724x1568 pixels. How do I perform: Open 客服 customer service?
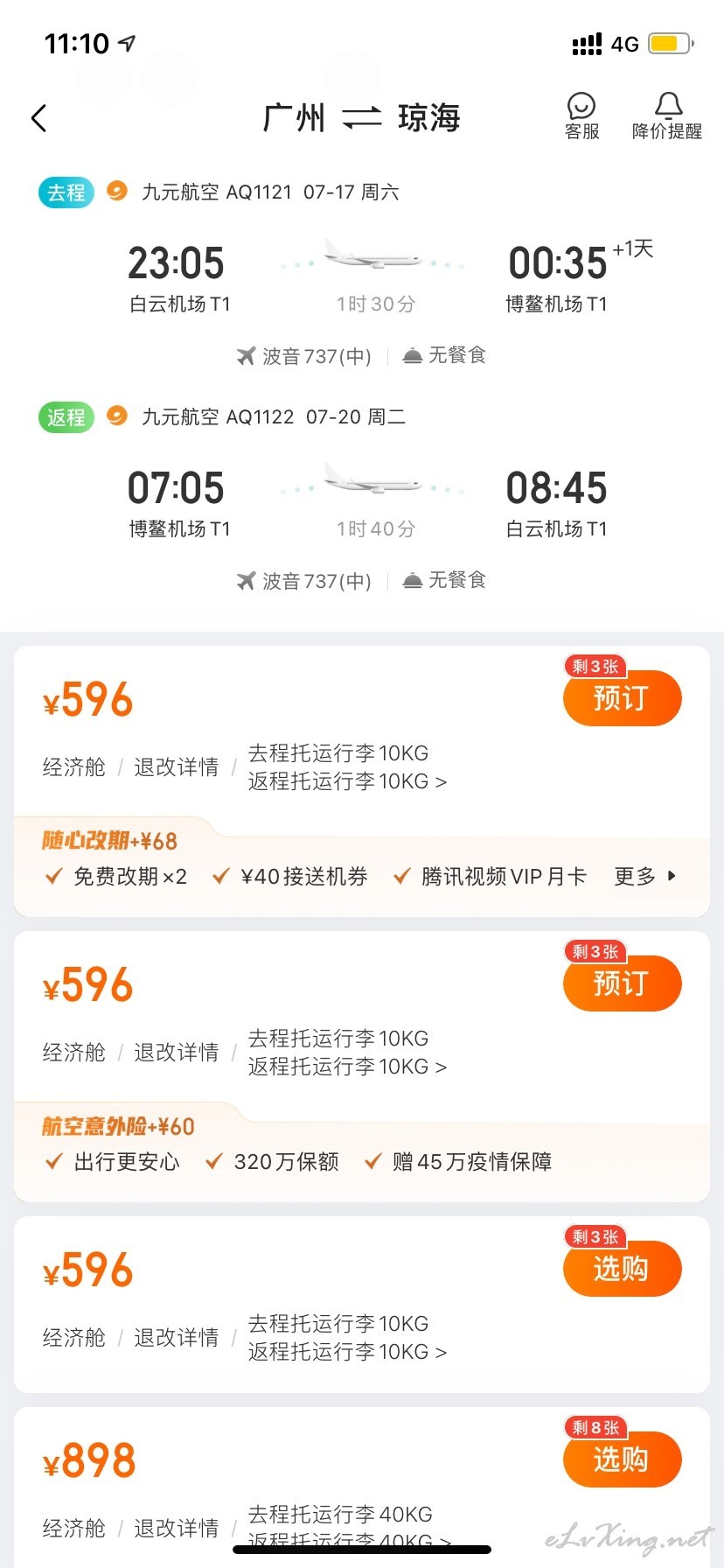coord(581,116)
